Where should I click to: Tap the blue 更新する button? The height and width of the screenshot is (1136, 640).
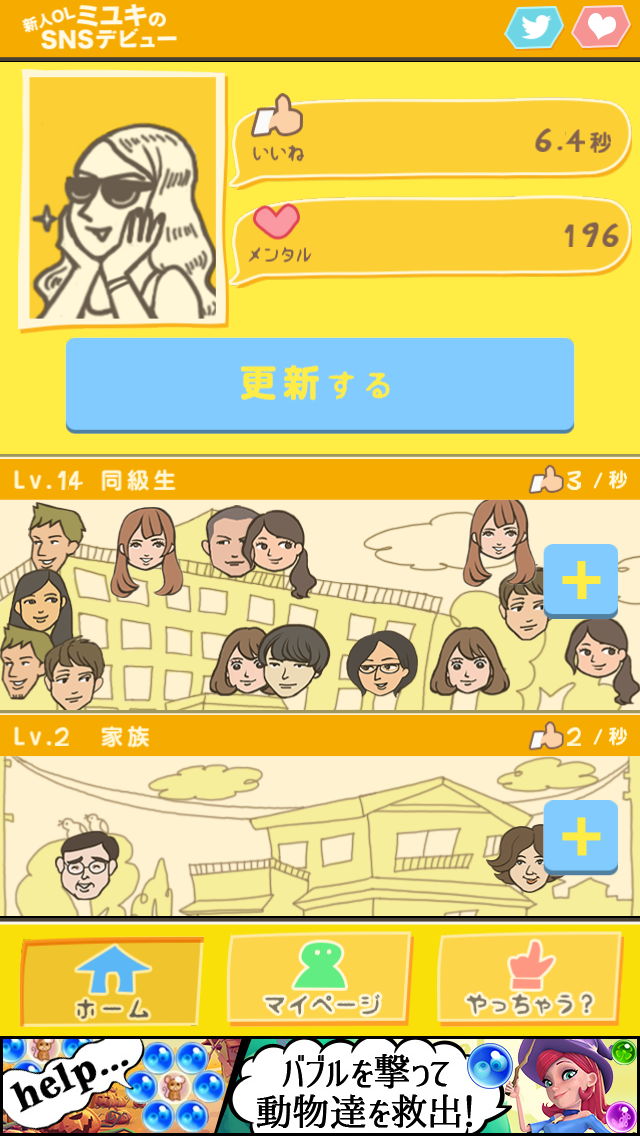320,384
